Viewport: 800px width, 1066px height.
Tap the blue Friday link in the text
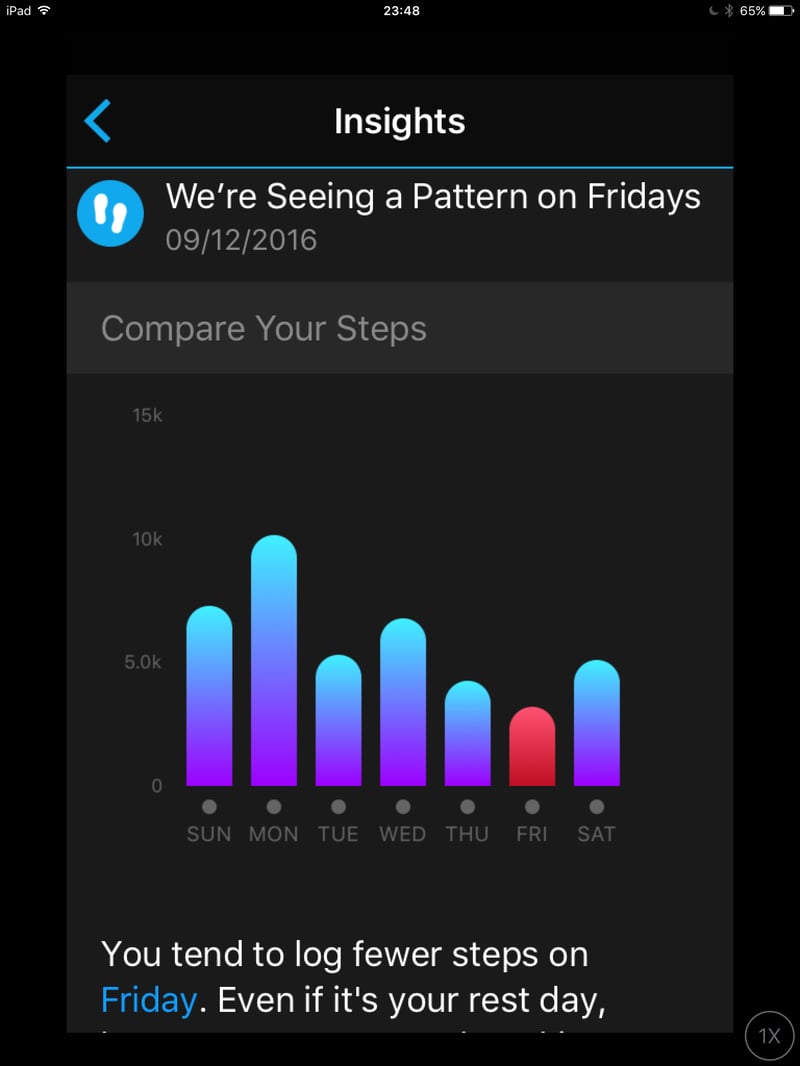148,999
